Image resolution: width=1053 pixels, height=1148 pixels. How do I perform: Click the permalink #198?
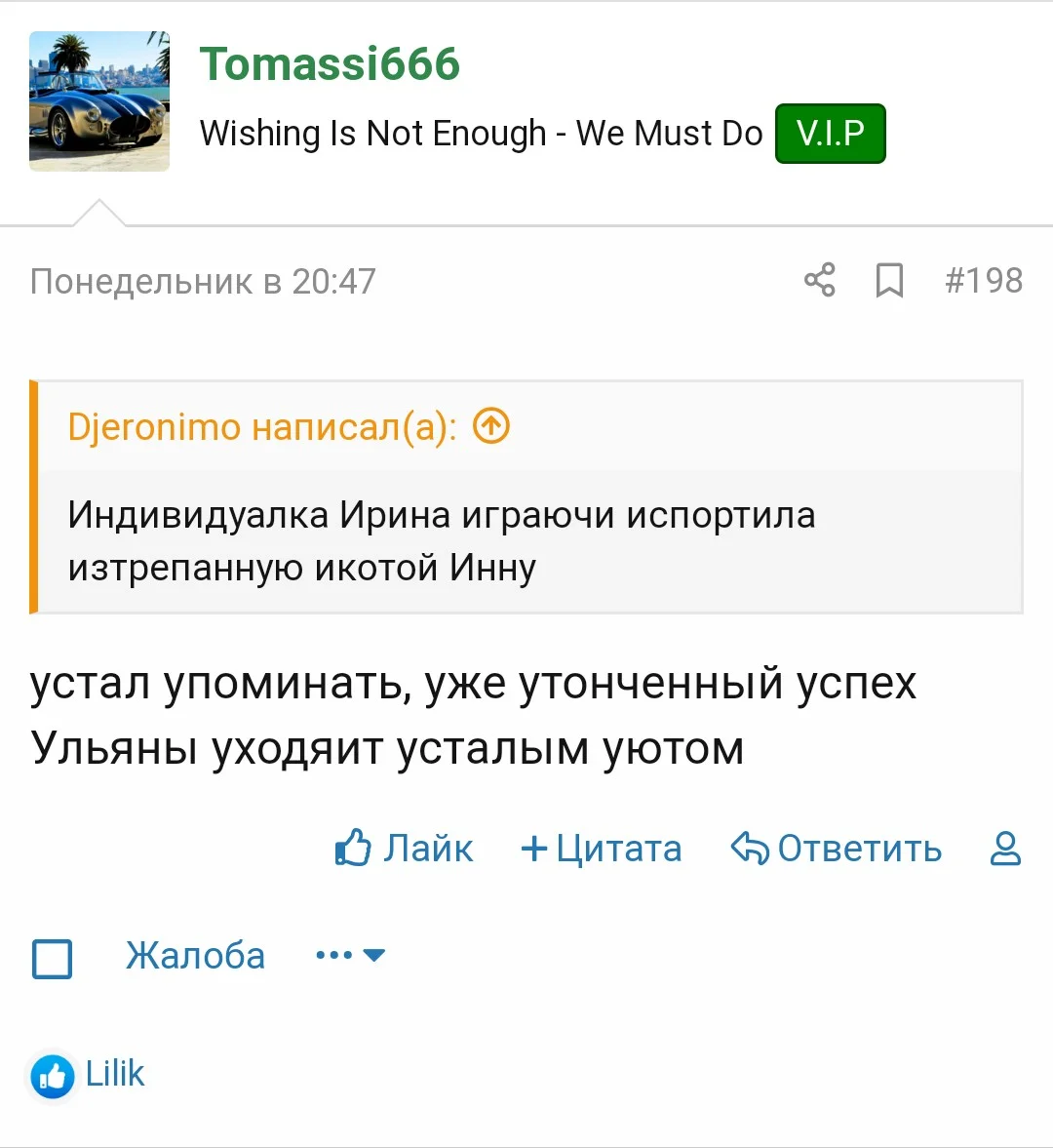[985, 281]
